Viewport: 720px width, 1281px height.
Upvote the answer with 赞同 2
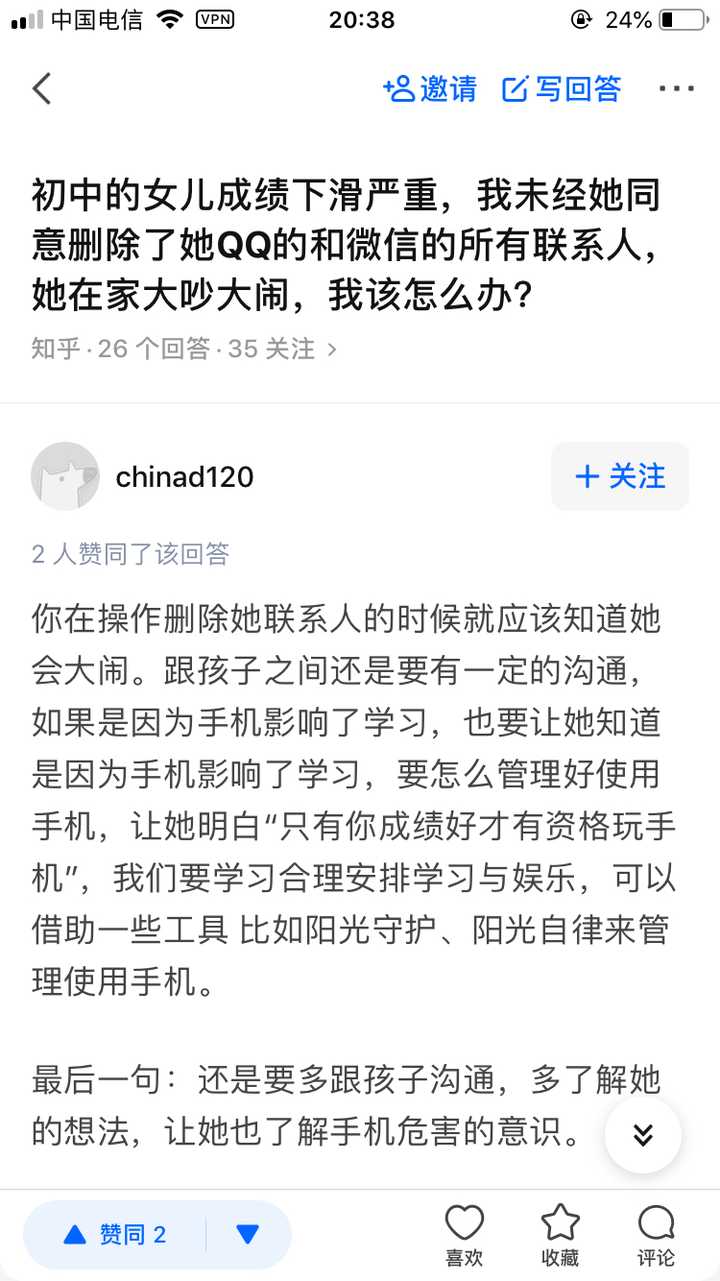coord(115,1235)
